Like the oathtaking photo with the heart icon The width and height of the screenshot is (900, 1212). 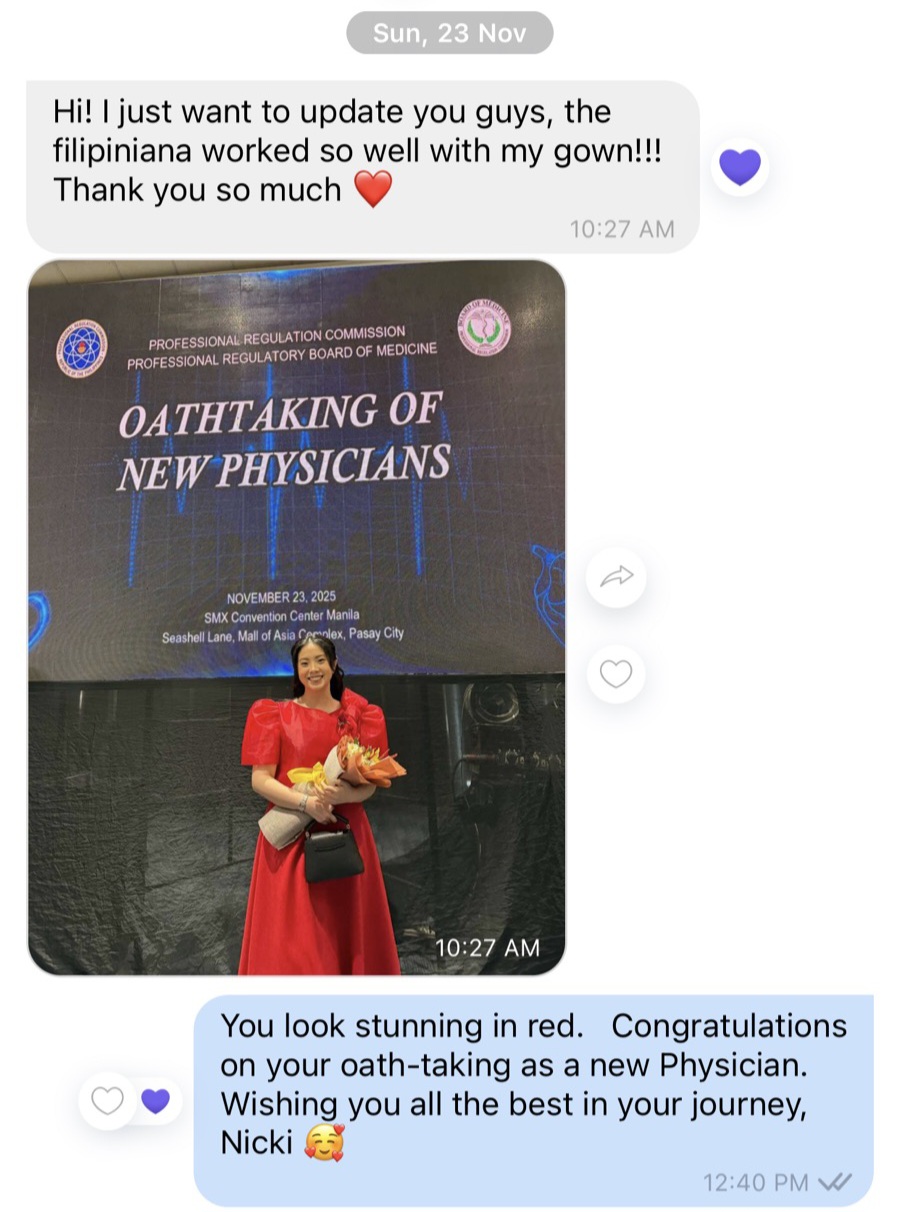(x=616, y=675)
